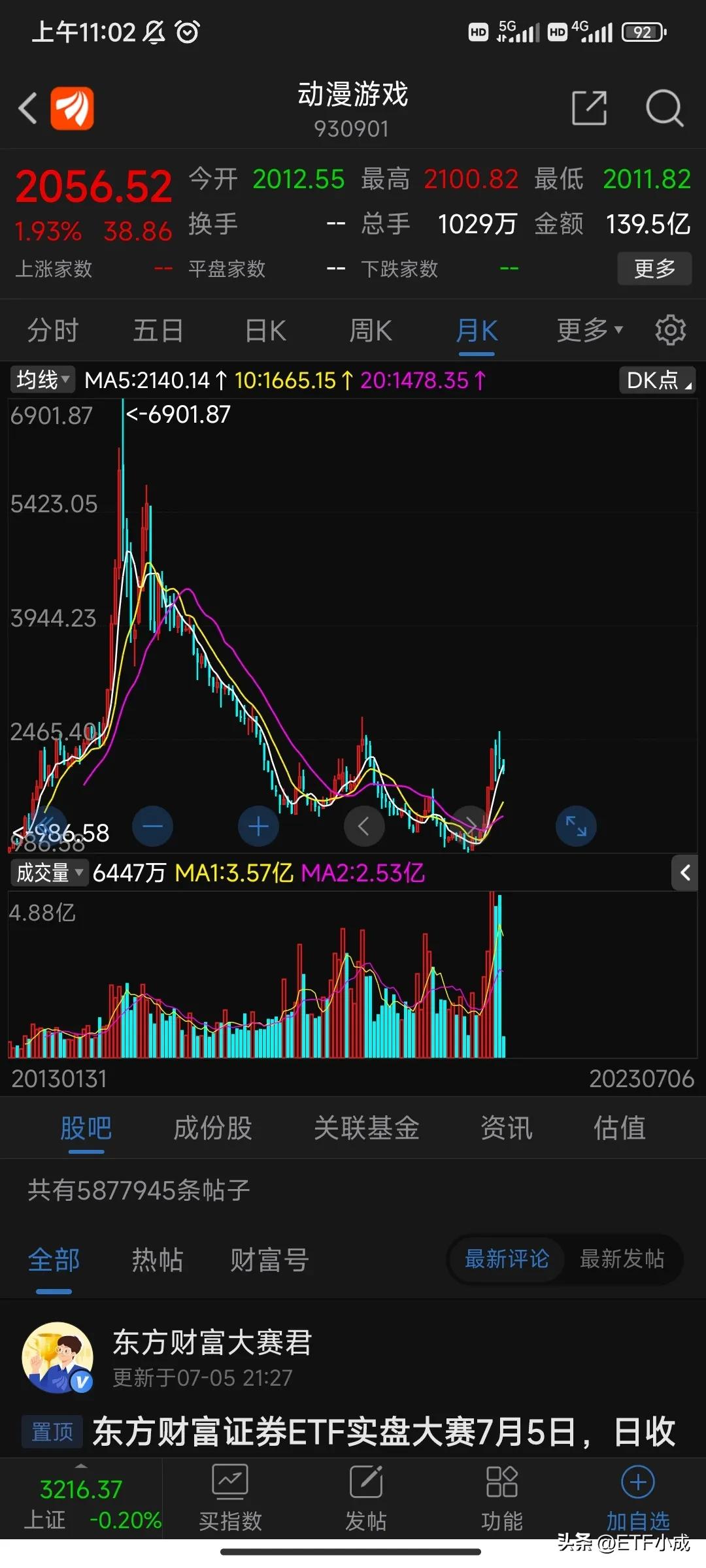Screen dimensions: 706x1568
Task: Zoom into the chart with the plus icon
Action: (258, 826)
